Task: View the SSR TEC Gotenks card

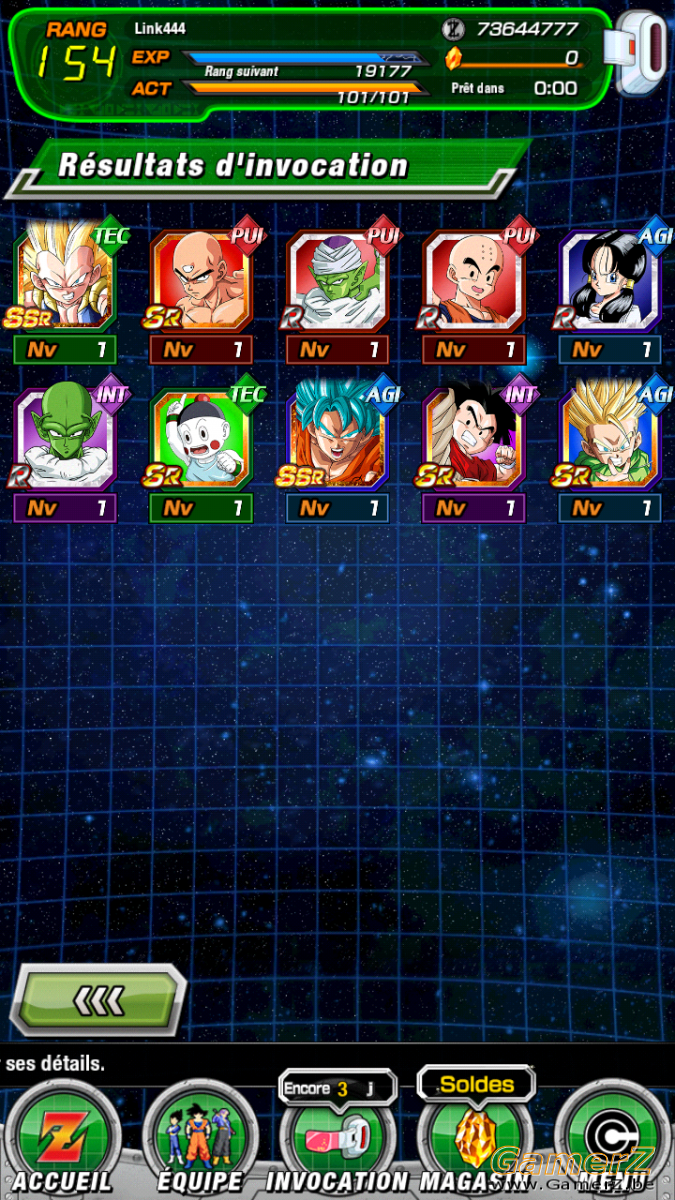Action: pos(65,280)
